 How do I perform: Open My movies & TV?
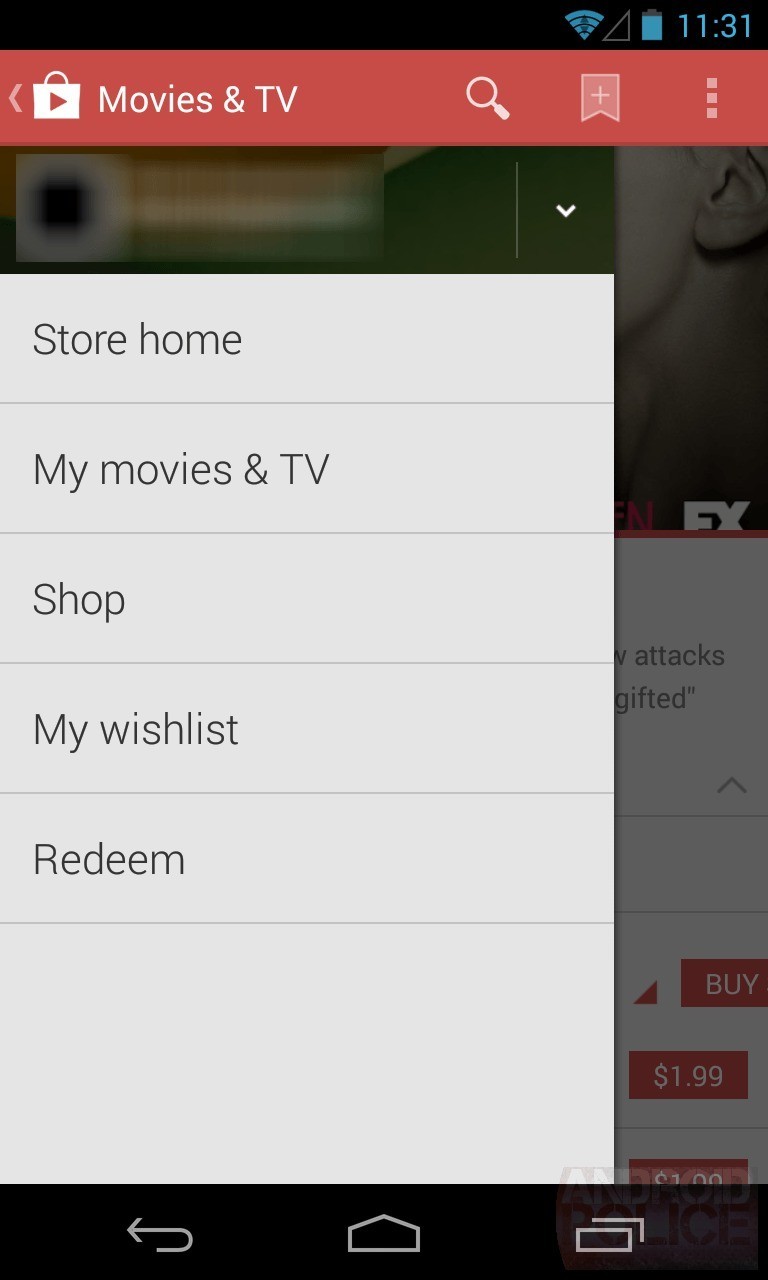coord(181,470)
